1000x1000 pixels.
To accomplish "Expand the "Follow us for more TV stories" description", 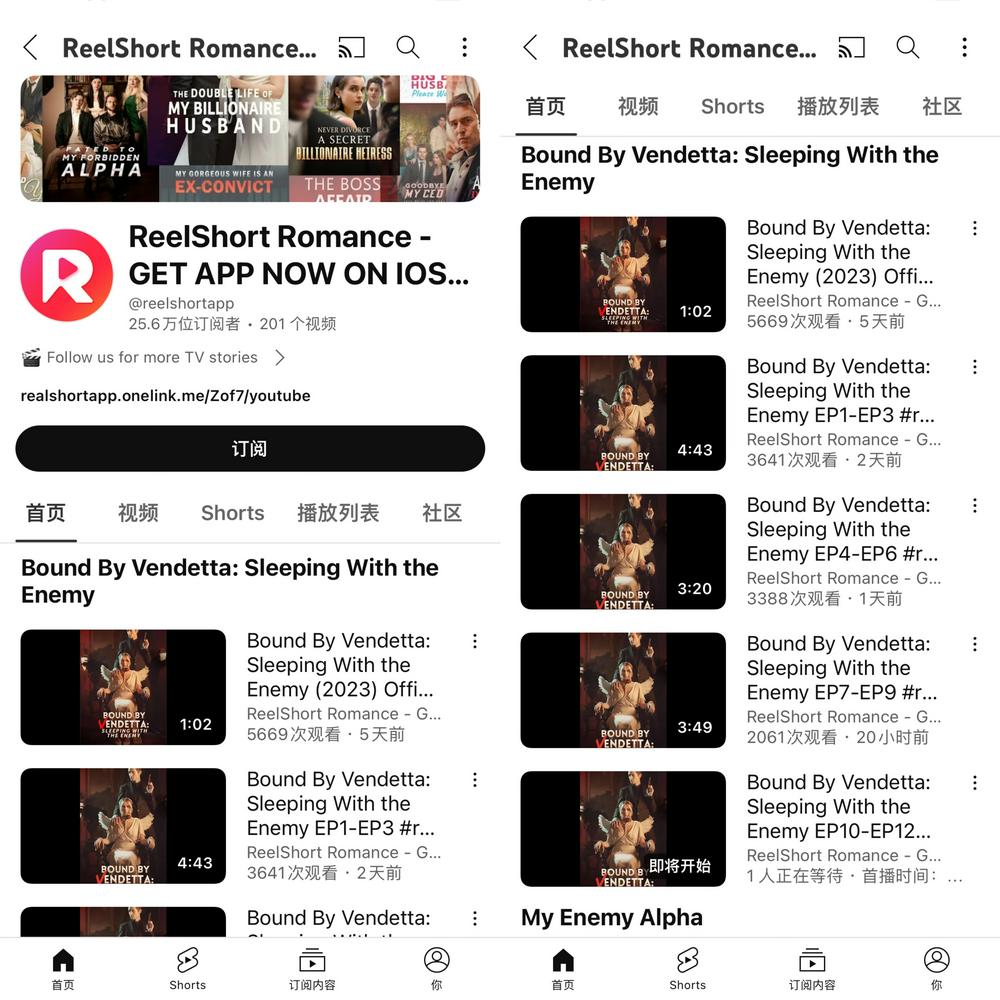I will (280, 357).
